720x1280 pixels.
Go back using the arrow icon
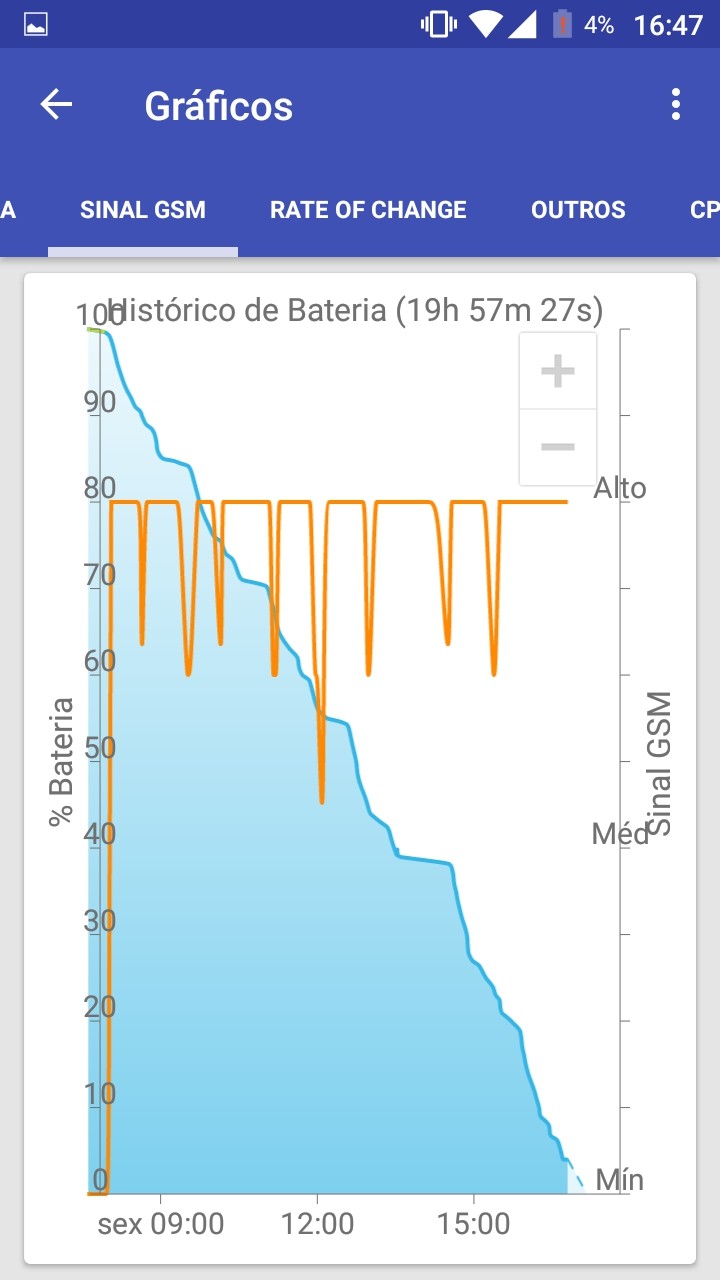click(56, 105)
